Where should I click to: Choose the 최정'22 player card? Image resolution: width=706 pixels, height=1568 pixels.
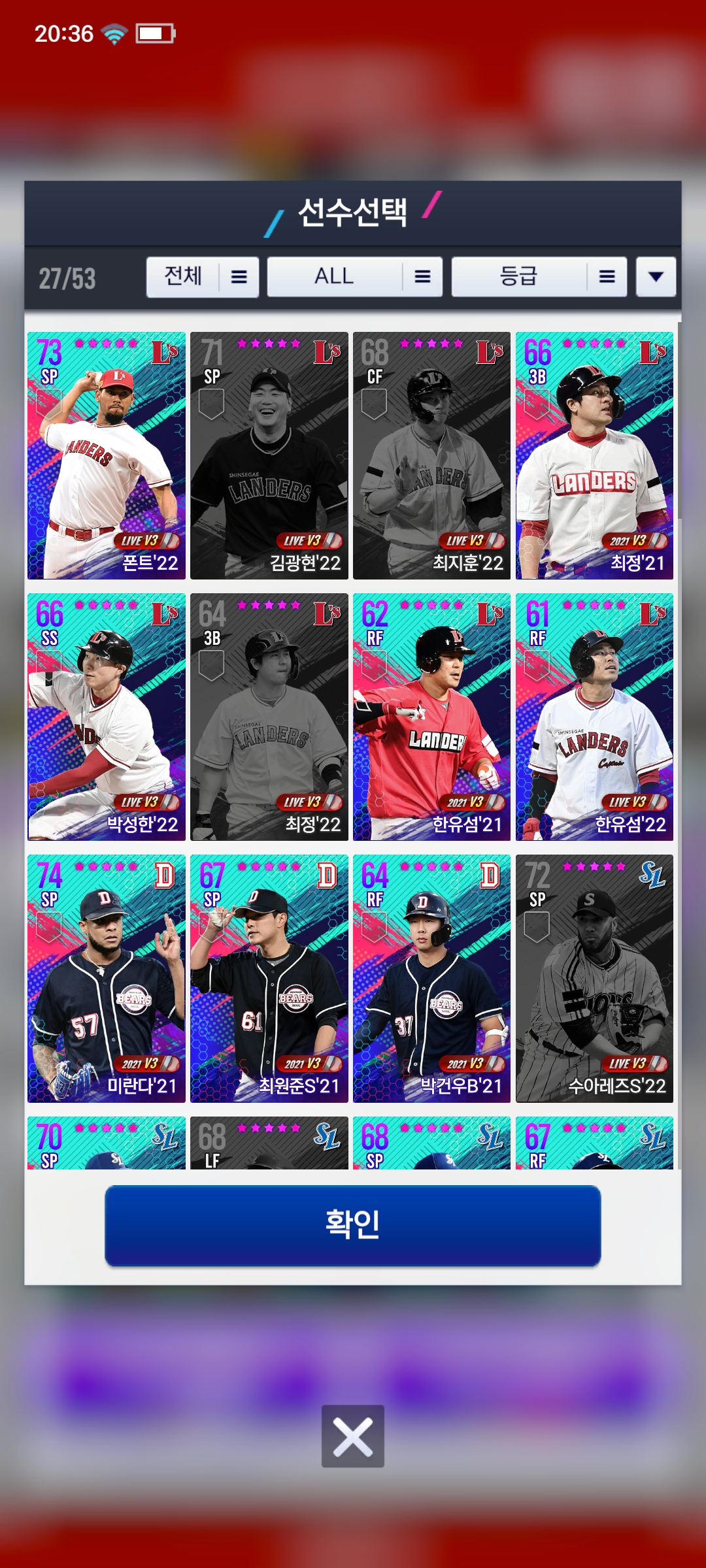(269, 717)
